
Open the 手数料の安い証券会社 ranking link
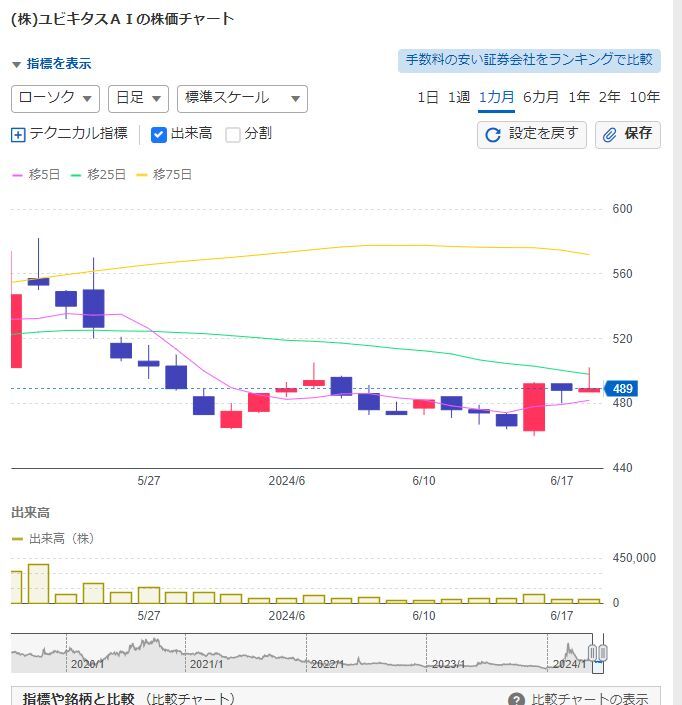pos(529,60)
